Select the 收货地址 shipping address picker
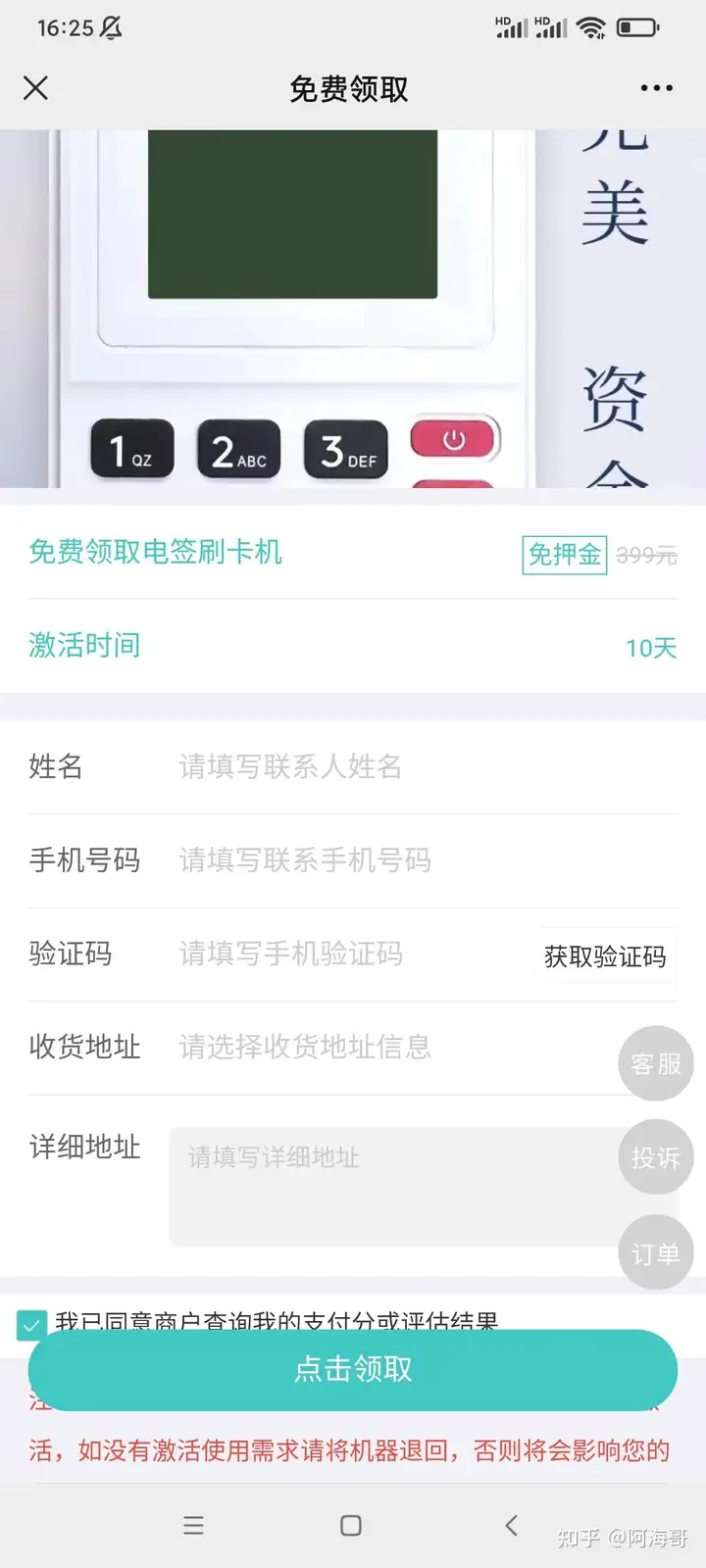Viewport: 706px width, 1568px height. tap(392, 1048)
